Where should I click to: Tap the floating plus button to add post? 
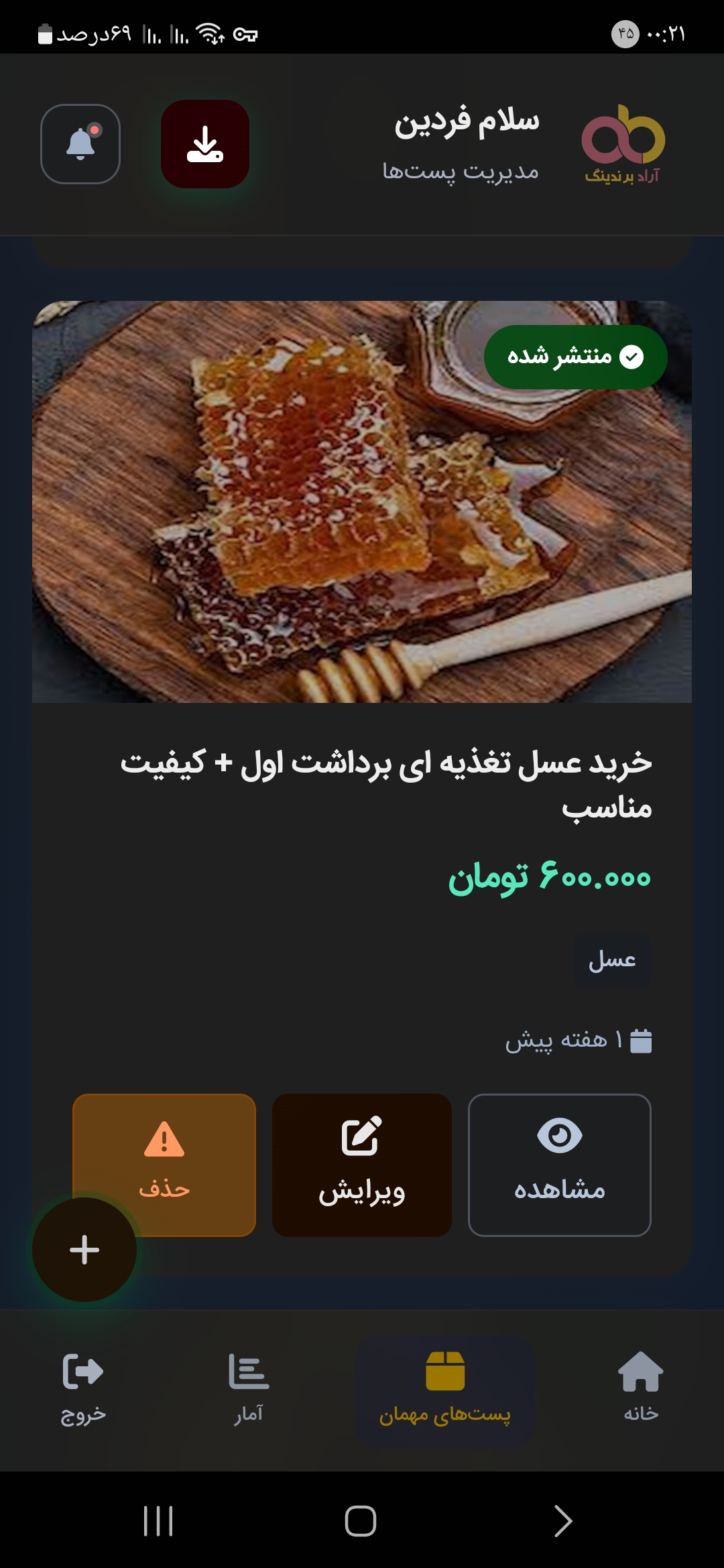(84, 1250)
